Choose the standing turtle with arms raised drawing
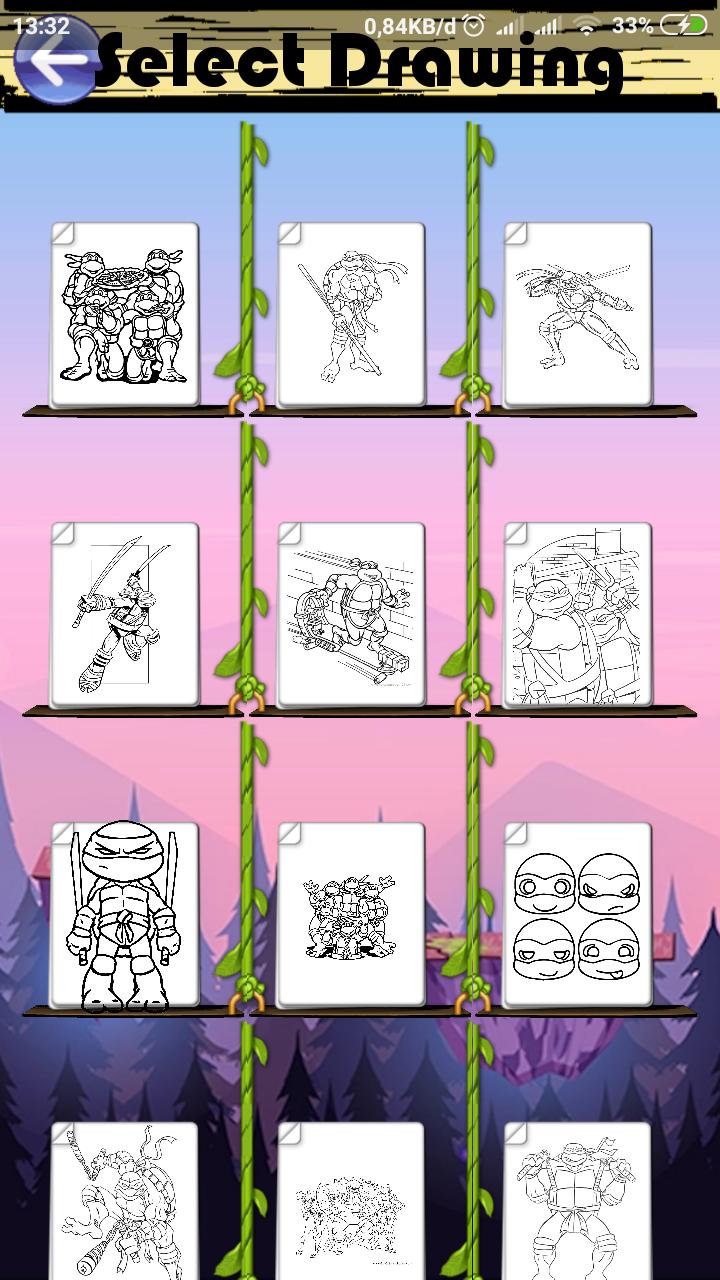This screenshot has width=720, height=1280. coord(577,1200)
